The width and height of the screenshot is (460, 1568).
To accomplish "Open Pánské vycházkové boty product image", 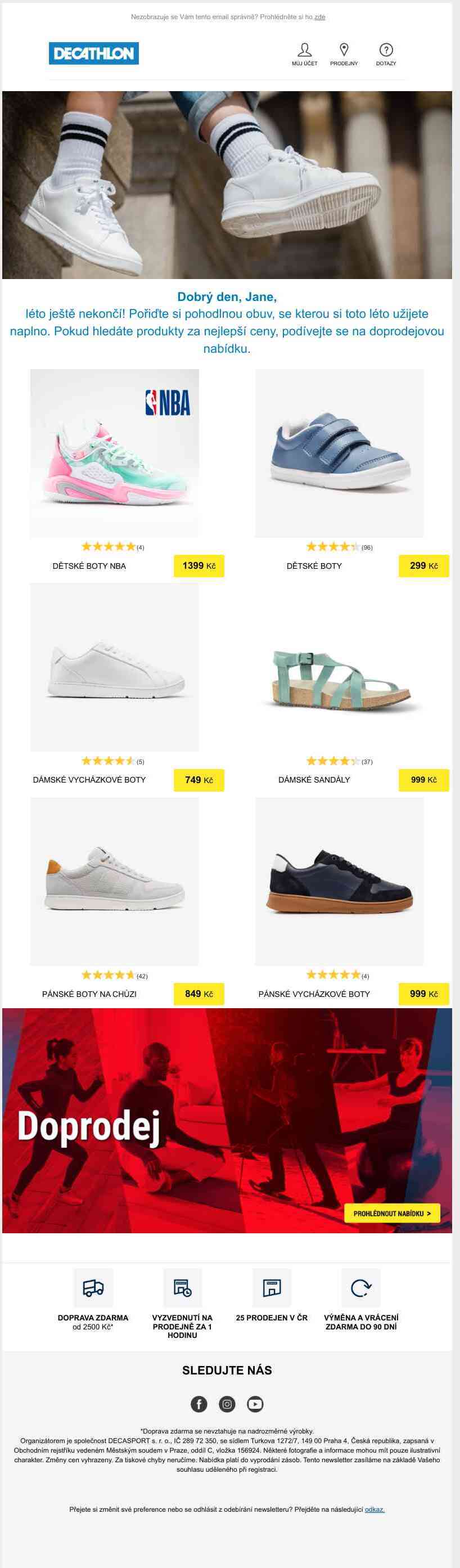I will (339, 882).
